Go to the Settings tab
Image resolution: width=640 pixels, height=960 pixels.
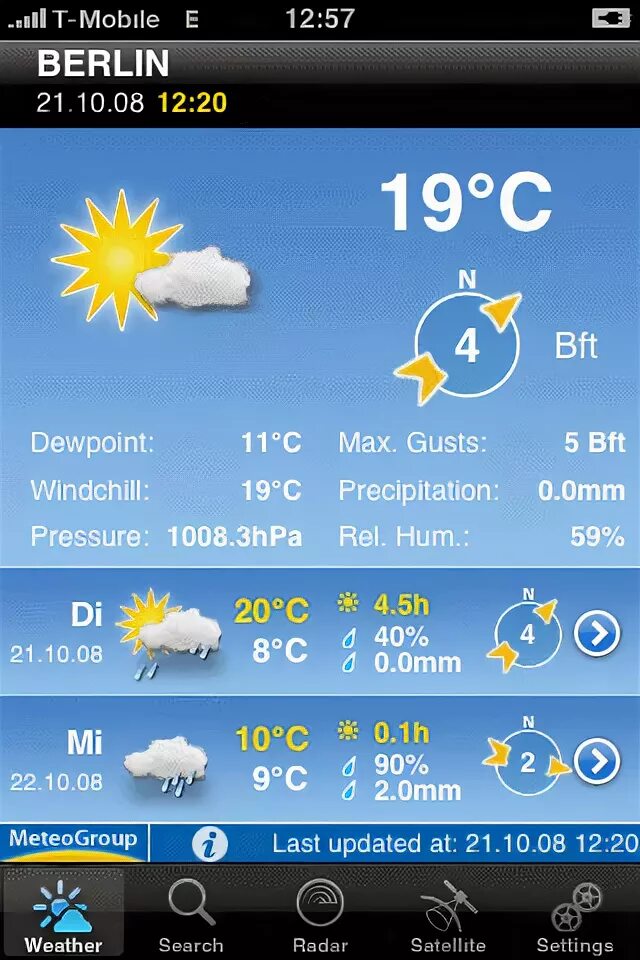click(575, 915)
